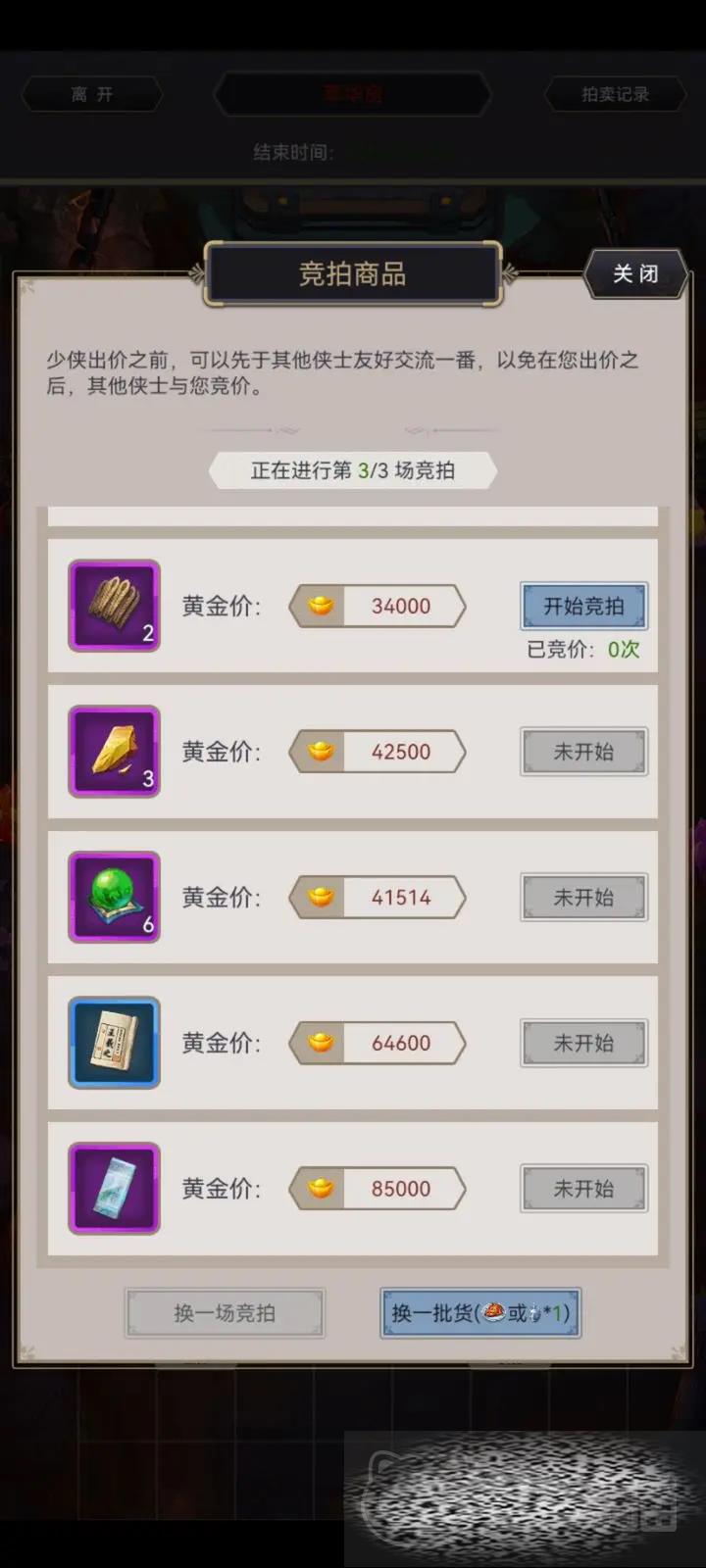The image size is (706, 1568).
Task: Open the book item priced at 64600
Action: (x=114, y=1043)
